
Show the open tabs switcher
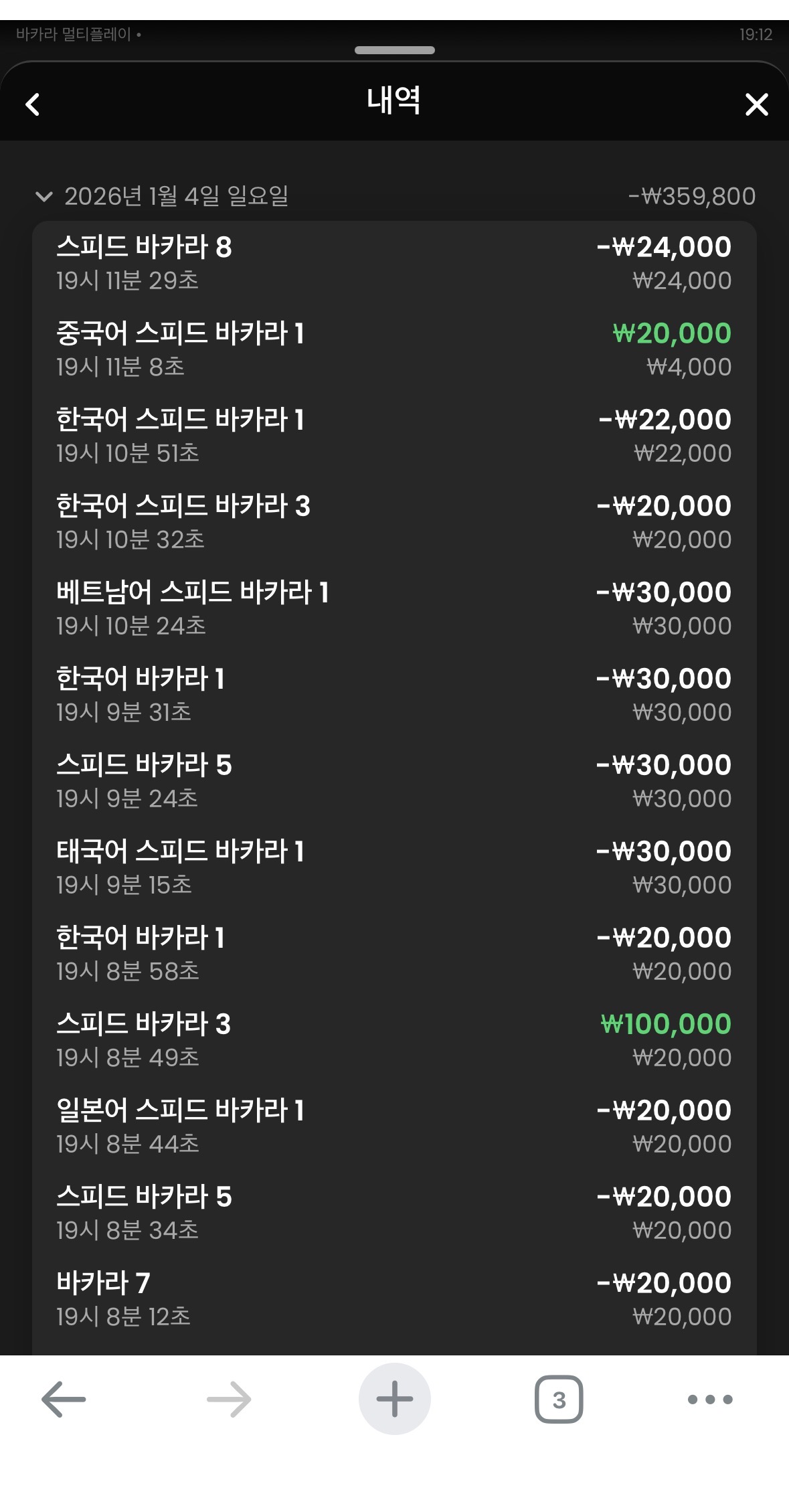tap(559, 1399)
